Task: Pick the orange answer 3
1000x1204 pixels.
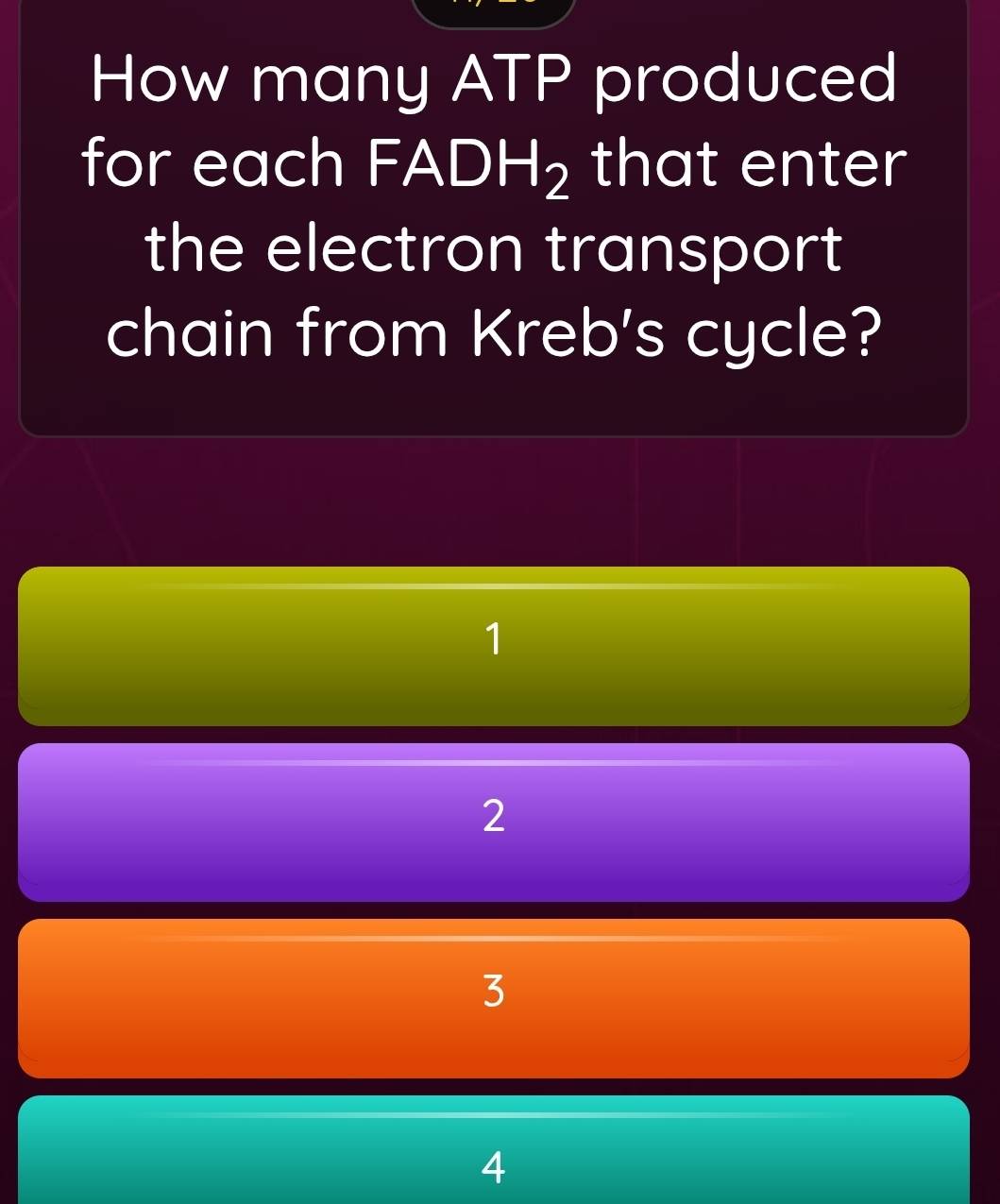Action: click(x=494, y=997)
